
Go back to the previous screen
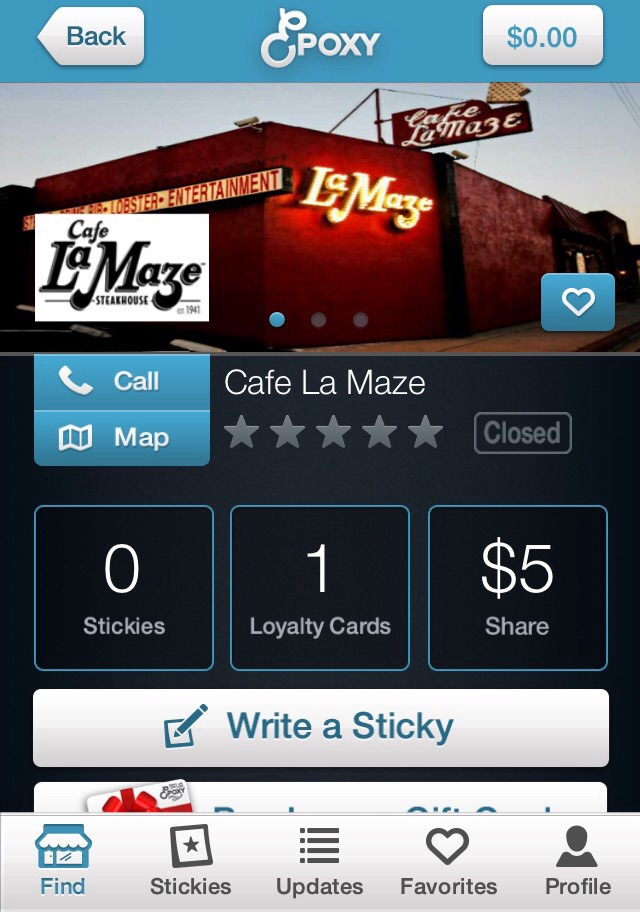point(92,38)
